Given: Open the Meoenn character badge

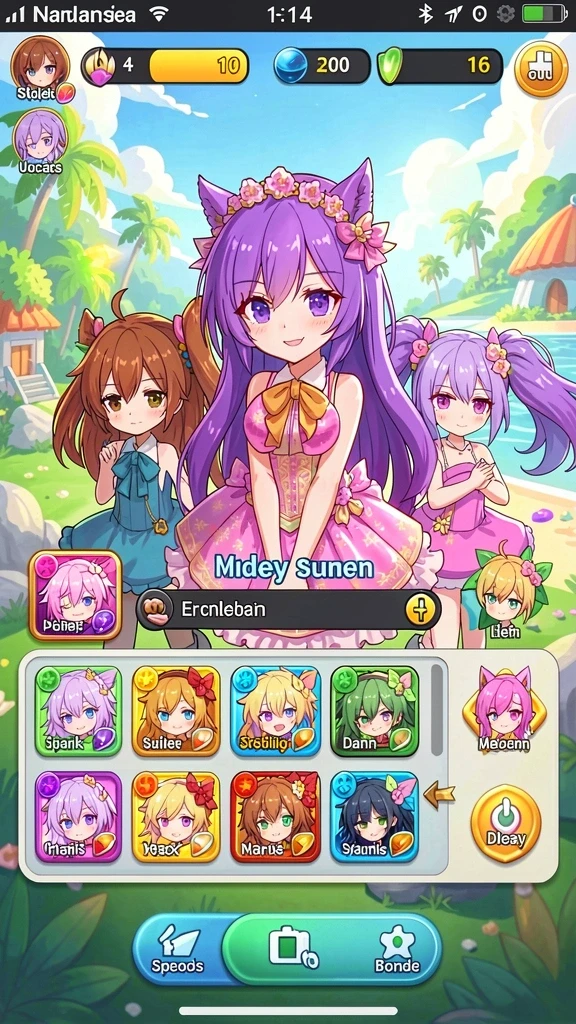Looking at the screenshot, I should tap(504, 709).
